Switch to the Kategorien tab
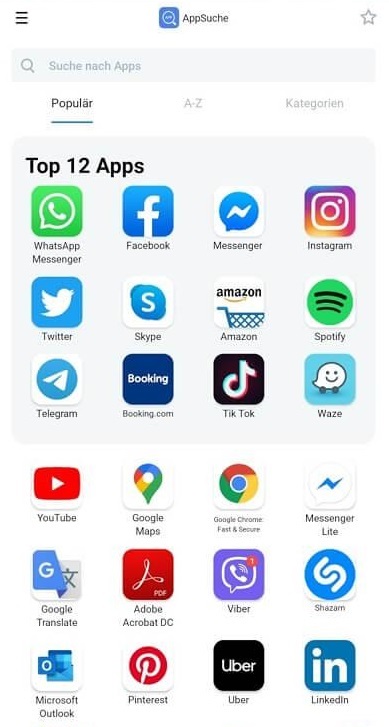This screenshot has height=727, width=389. (314, 103)
